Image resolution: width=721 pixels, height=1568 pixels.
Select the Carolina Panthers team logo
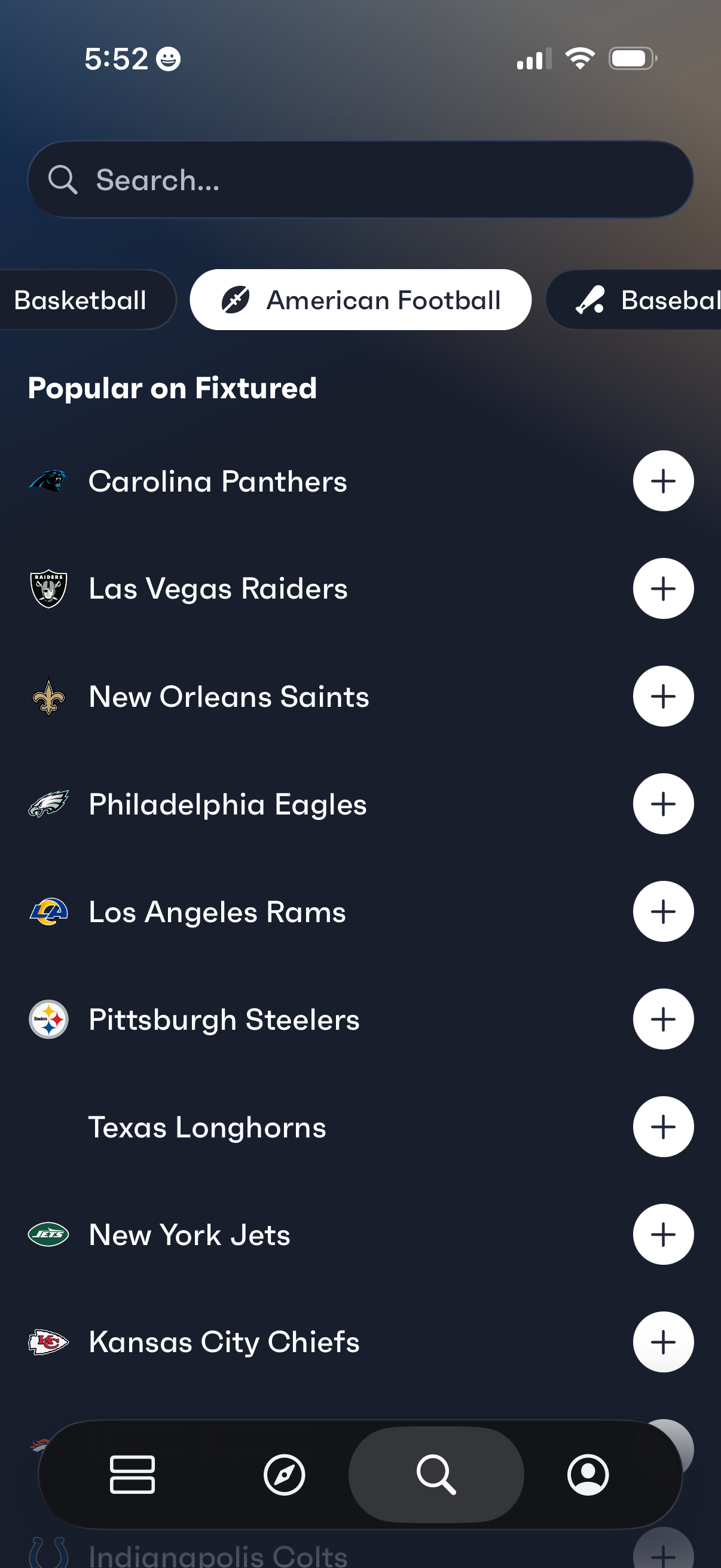(48, 480)
